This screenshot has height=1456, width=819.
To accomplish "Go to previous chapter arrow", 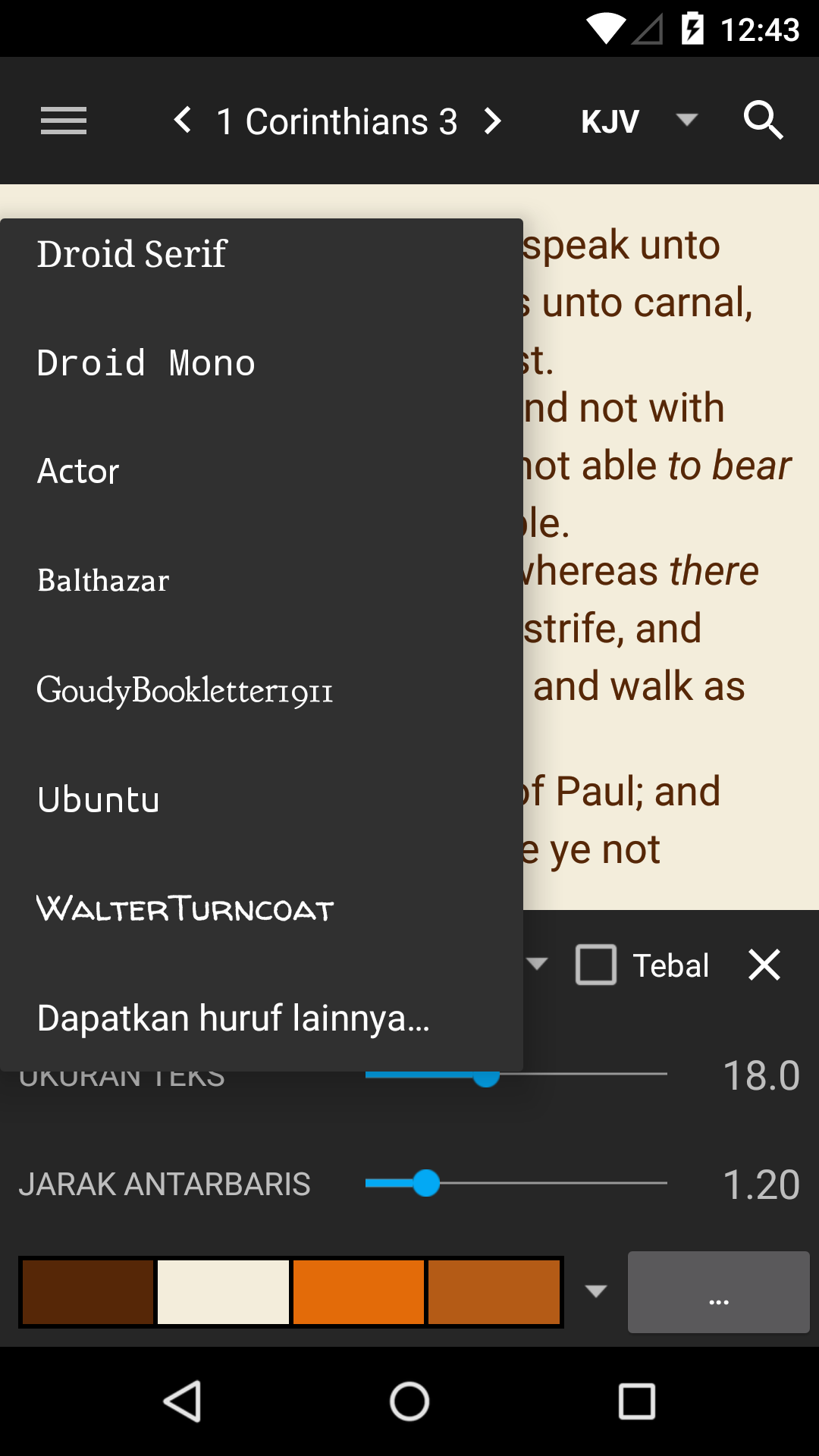I will point(183,120).
